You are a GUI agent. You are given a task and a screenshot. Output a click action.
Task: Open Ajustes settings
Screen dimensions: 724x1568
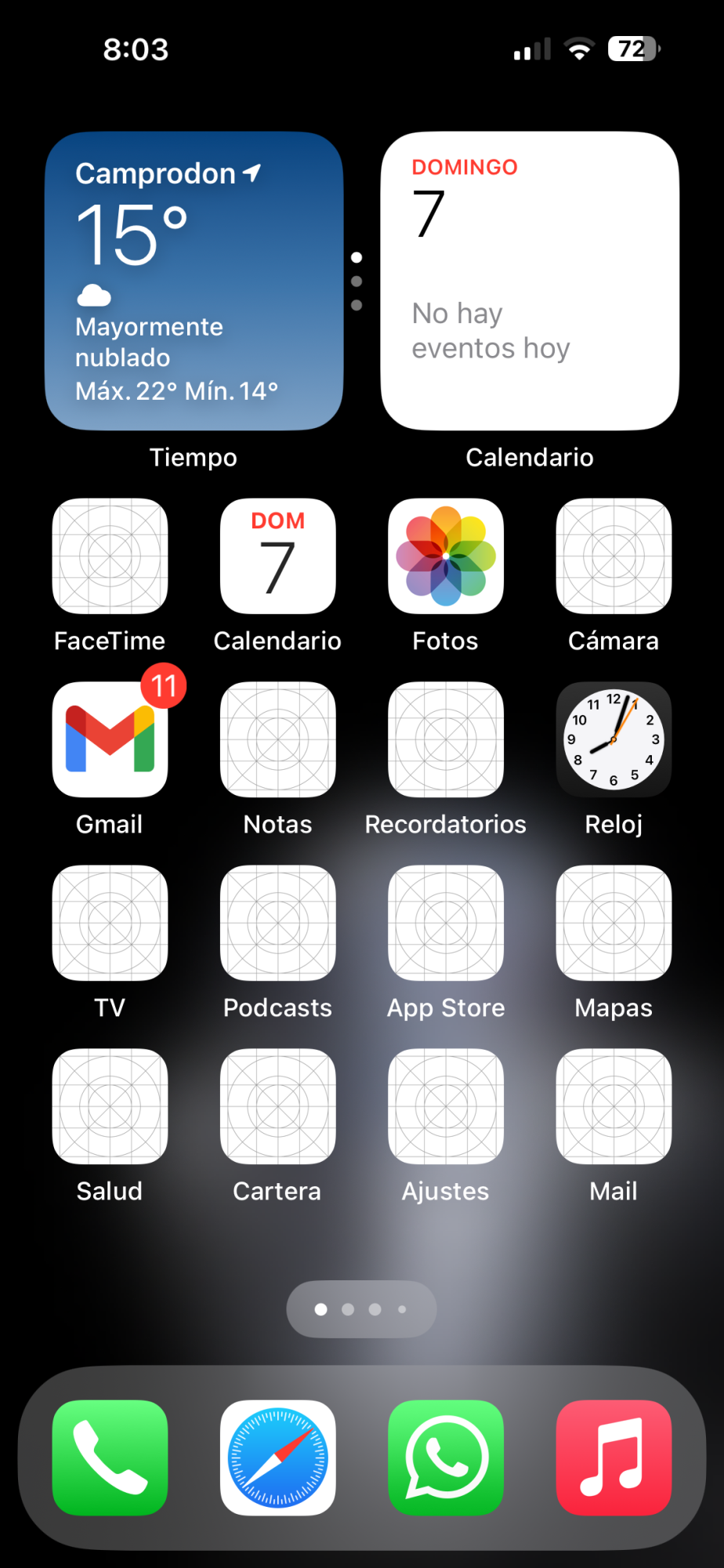pyautogui.click(x=446, y=1107)
